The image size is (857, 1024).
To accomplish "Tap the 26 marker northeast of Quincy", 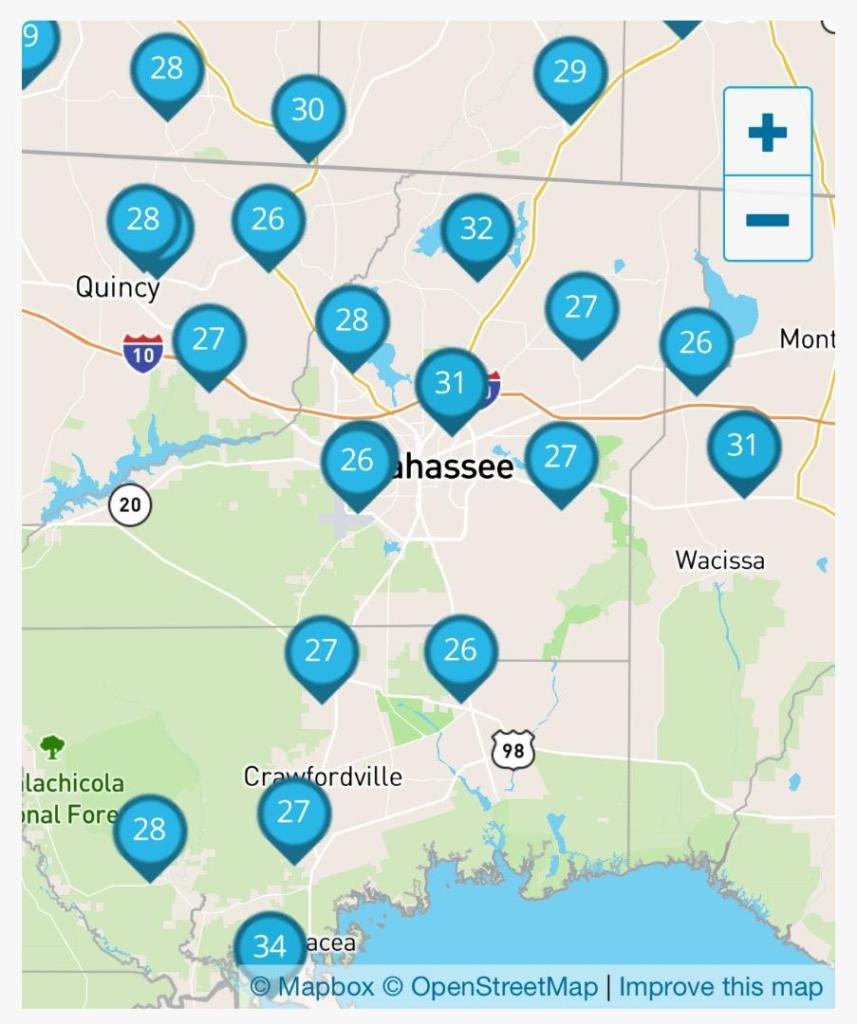I will tap(268, 220).
